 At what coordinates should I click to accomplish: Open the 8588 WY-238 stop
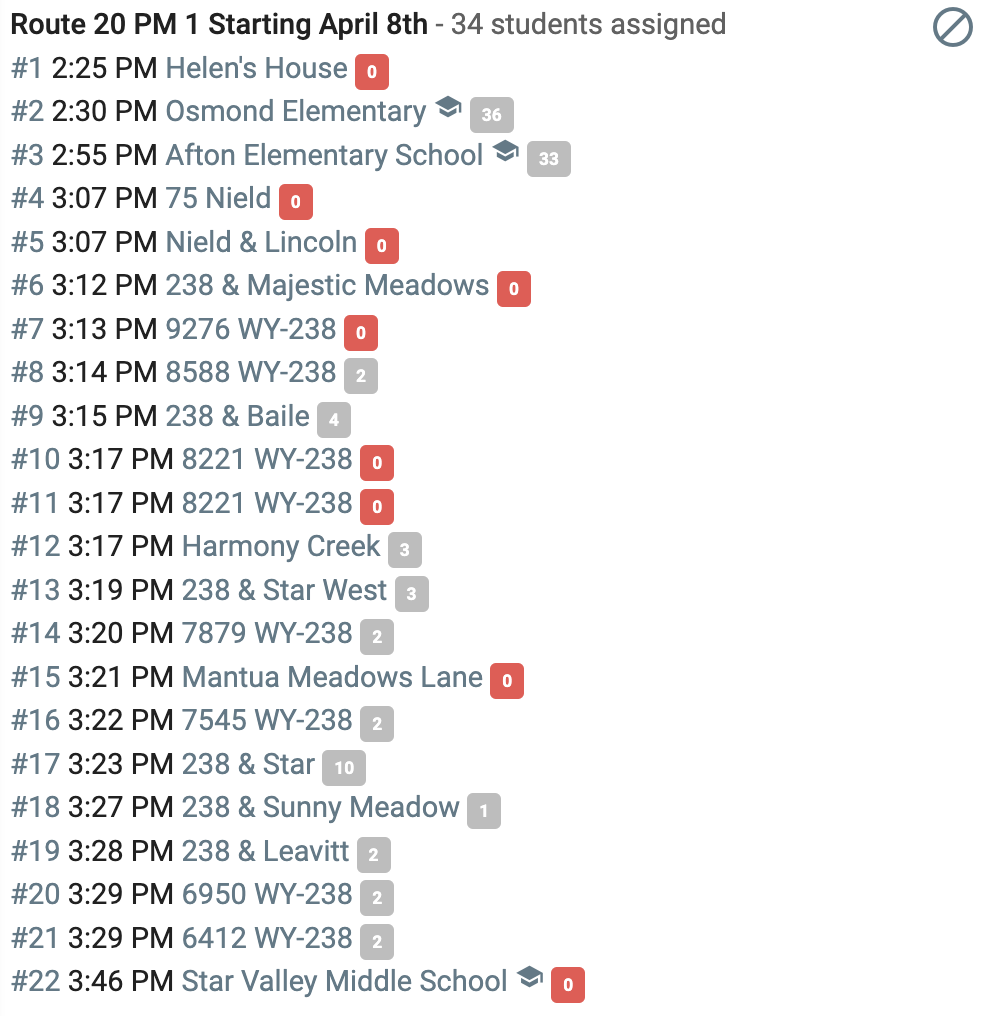(x=251, y=373)
